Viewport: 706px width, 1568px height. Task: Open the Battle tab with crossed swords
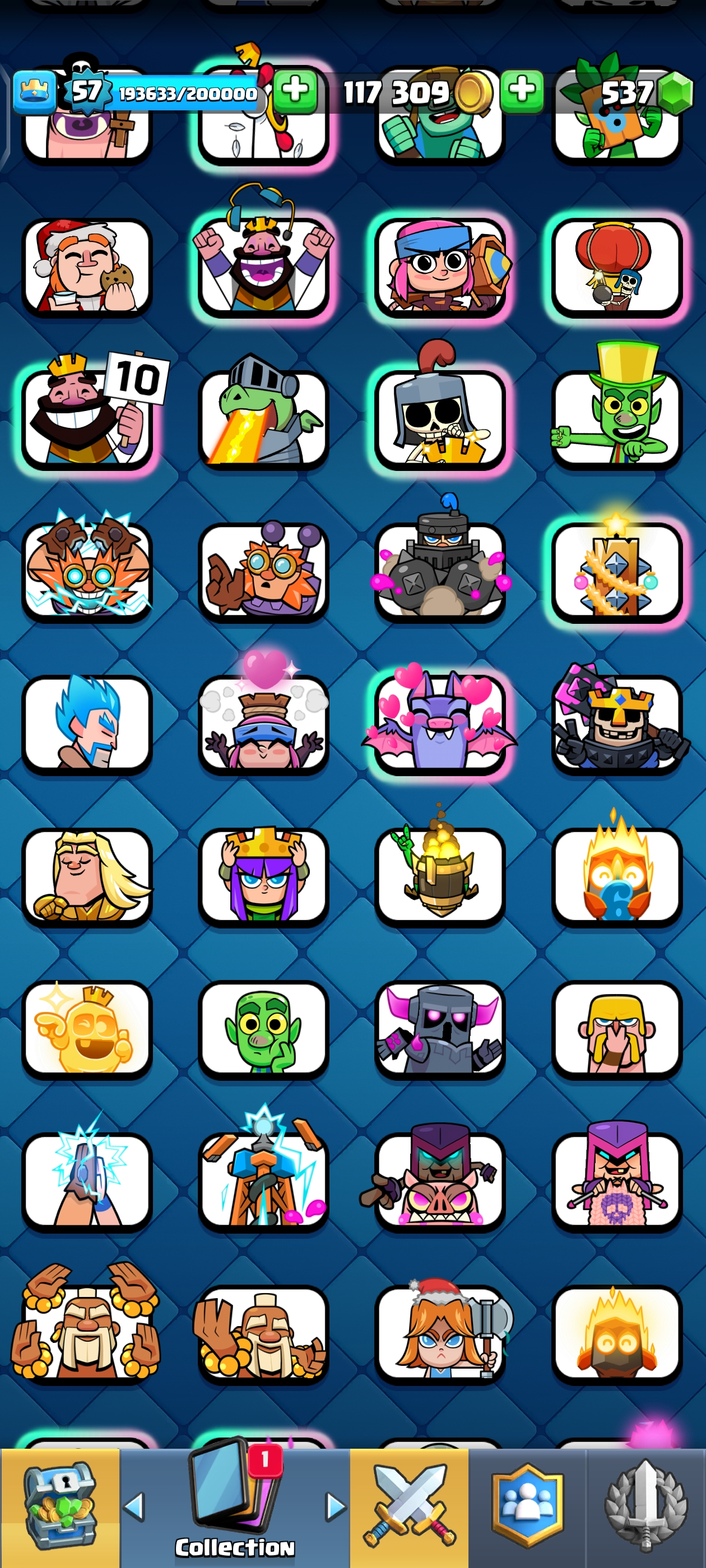coord(408,1506)
